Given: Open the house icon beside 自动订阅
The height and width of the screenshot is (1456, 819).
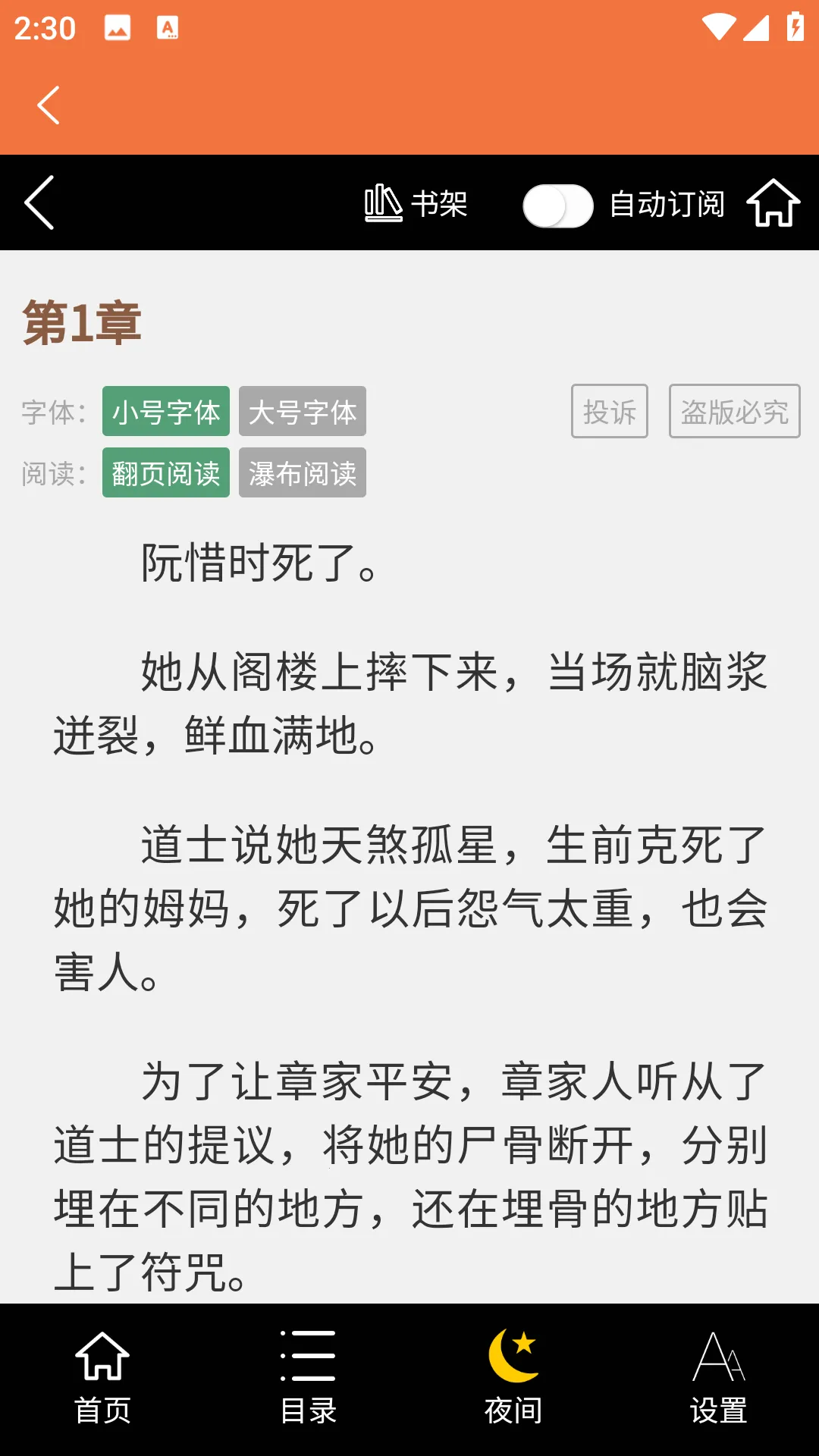Looking at the screenshot, I should point(773,203).
